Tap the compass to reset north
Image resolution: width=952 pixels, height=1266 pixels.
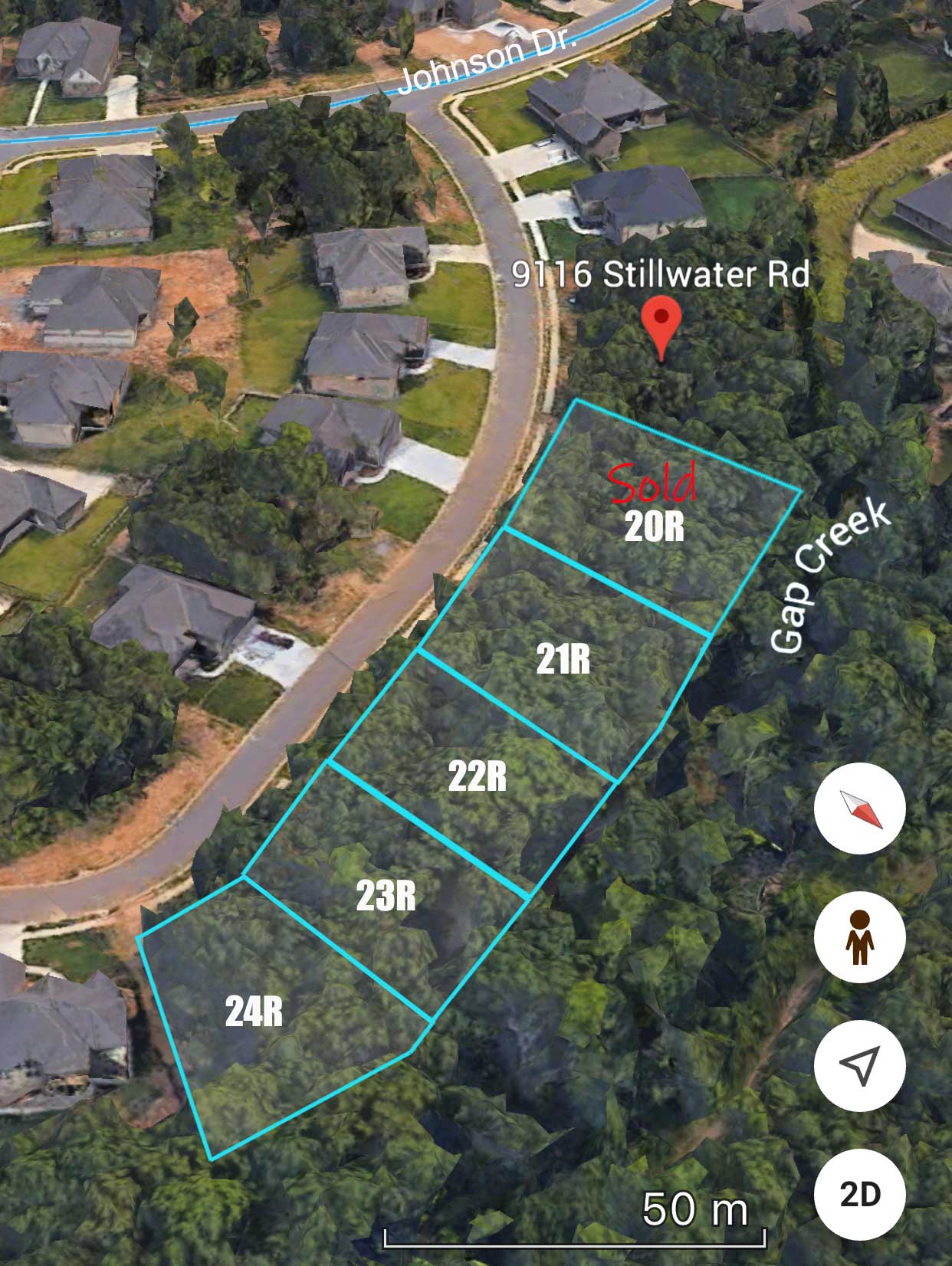tap(860, 808)
